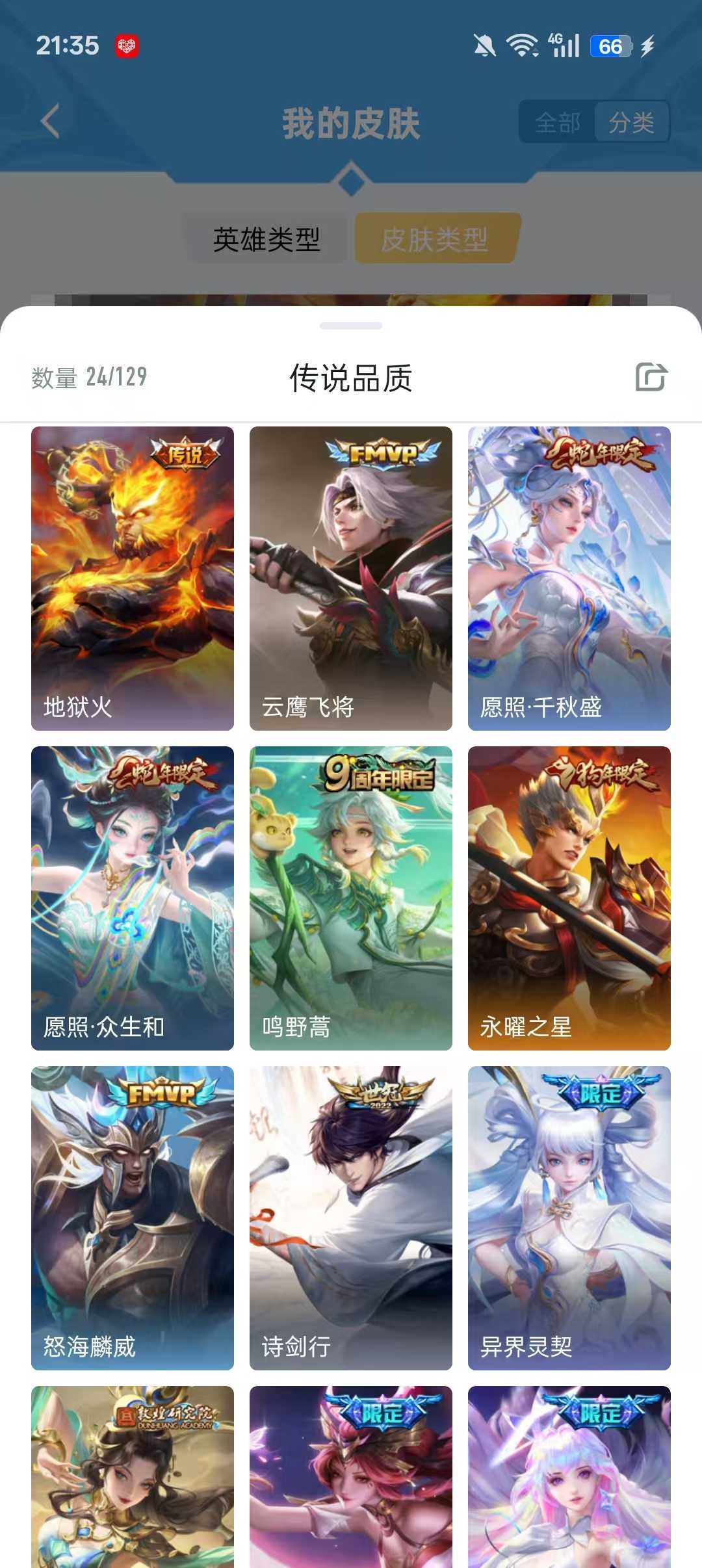Go back with the top-left arrow
The image size is (702, 1568).
50,121
